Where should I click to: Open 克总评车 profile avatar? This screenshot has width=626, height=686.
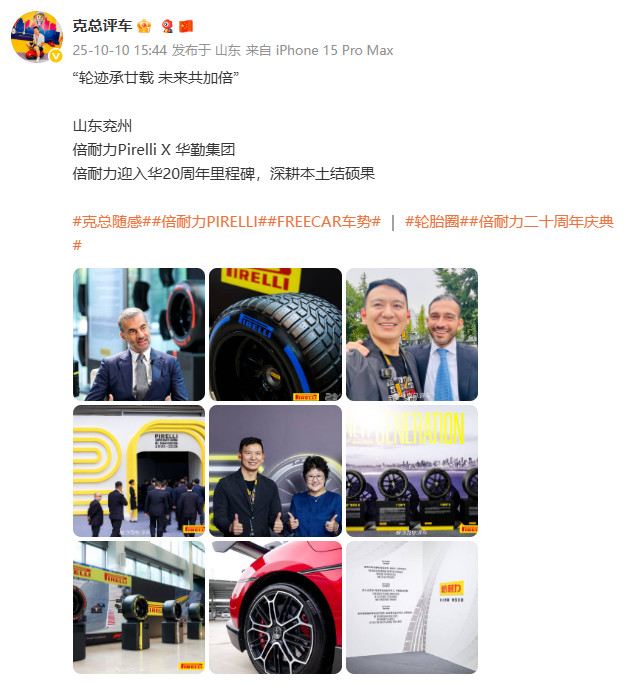click(x=37, y=39)
